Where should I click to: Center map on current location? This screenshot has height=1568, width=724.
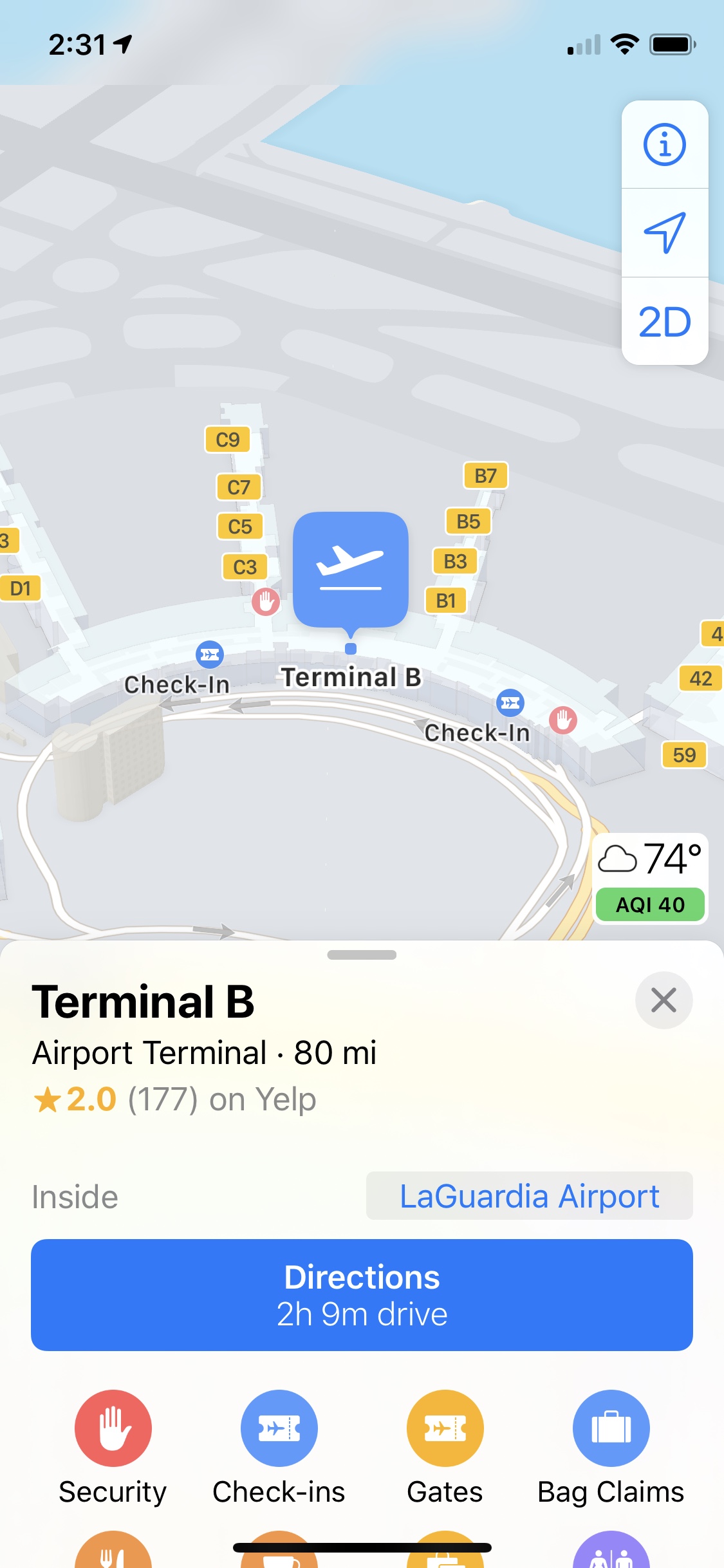[664, 232]
